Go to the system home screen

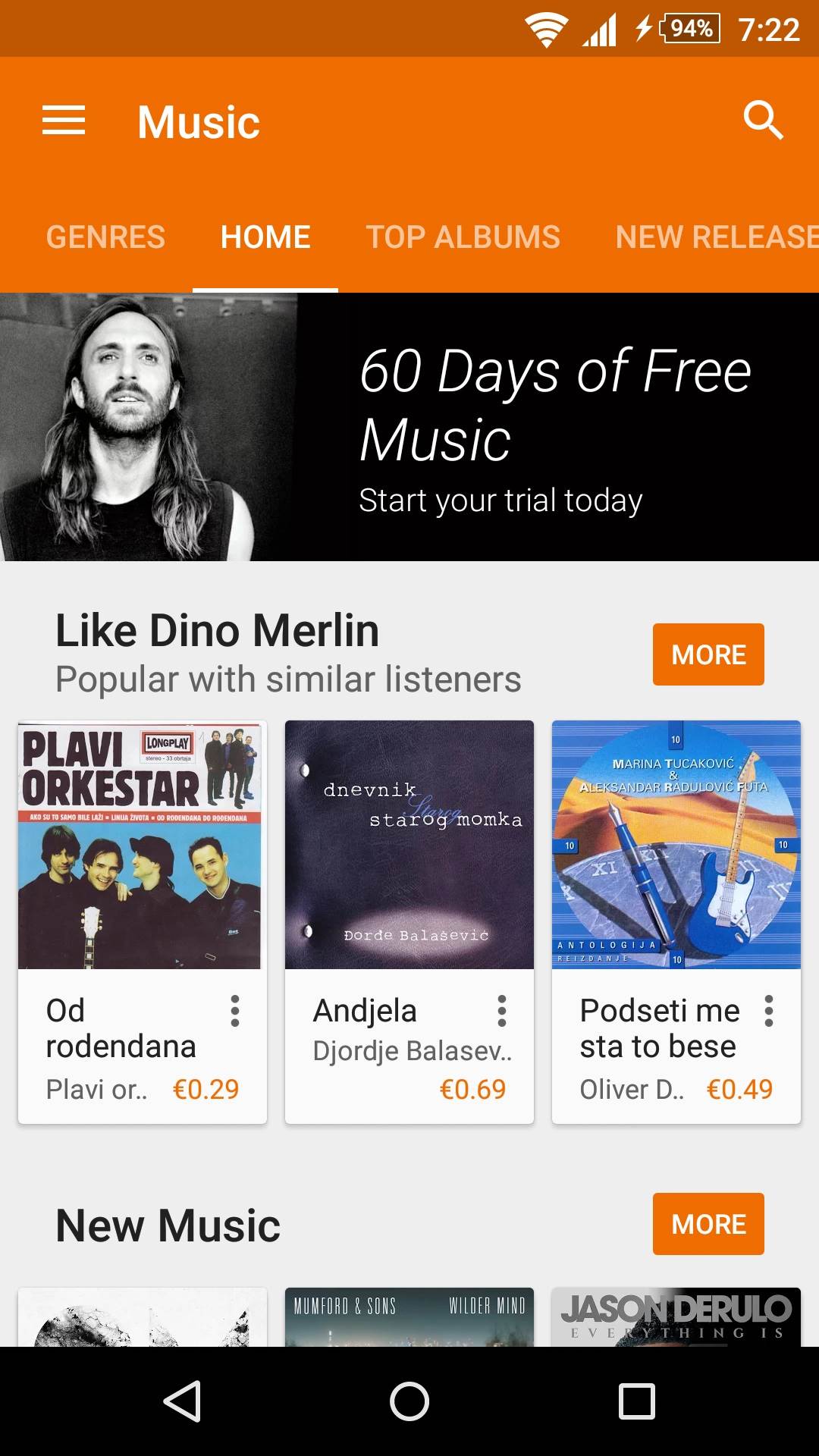coord(409,1401)
